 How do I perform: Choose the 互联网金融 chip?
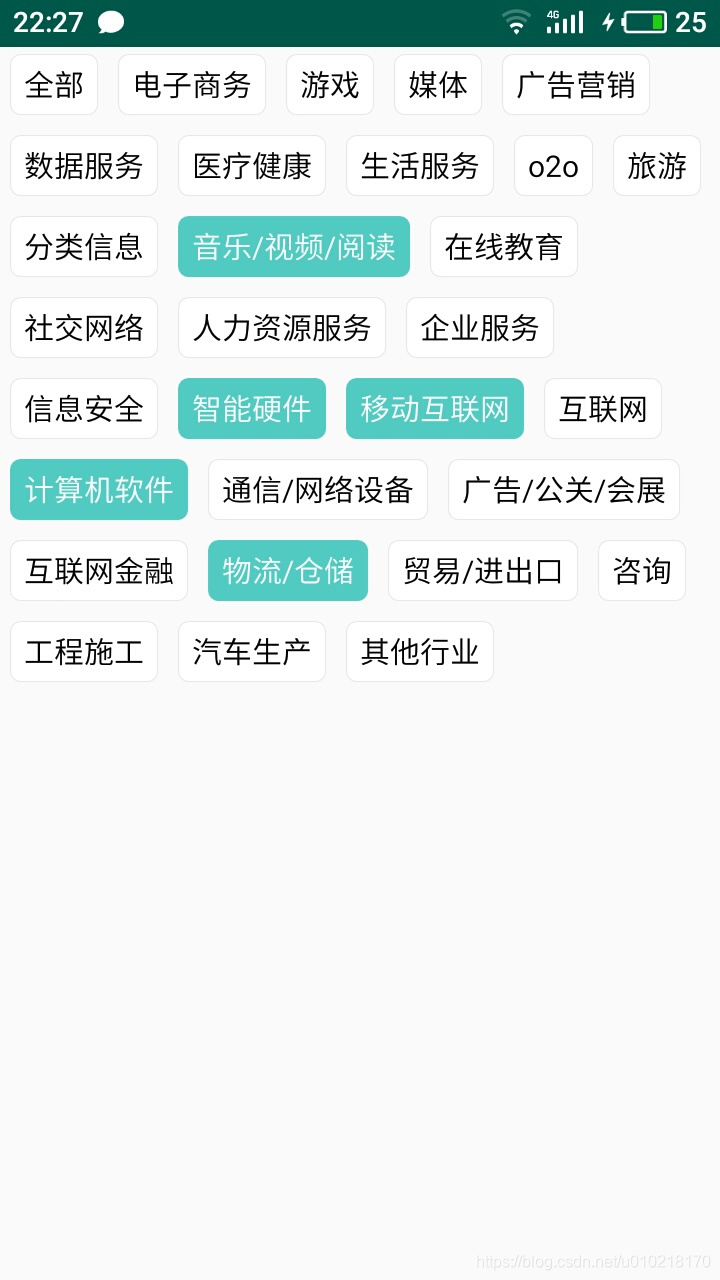tap(99, 571)
